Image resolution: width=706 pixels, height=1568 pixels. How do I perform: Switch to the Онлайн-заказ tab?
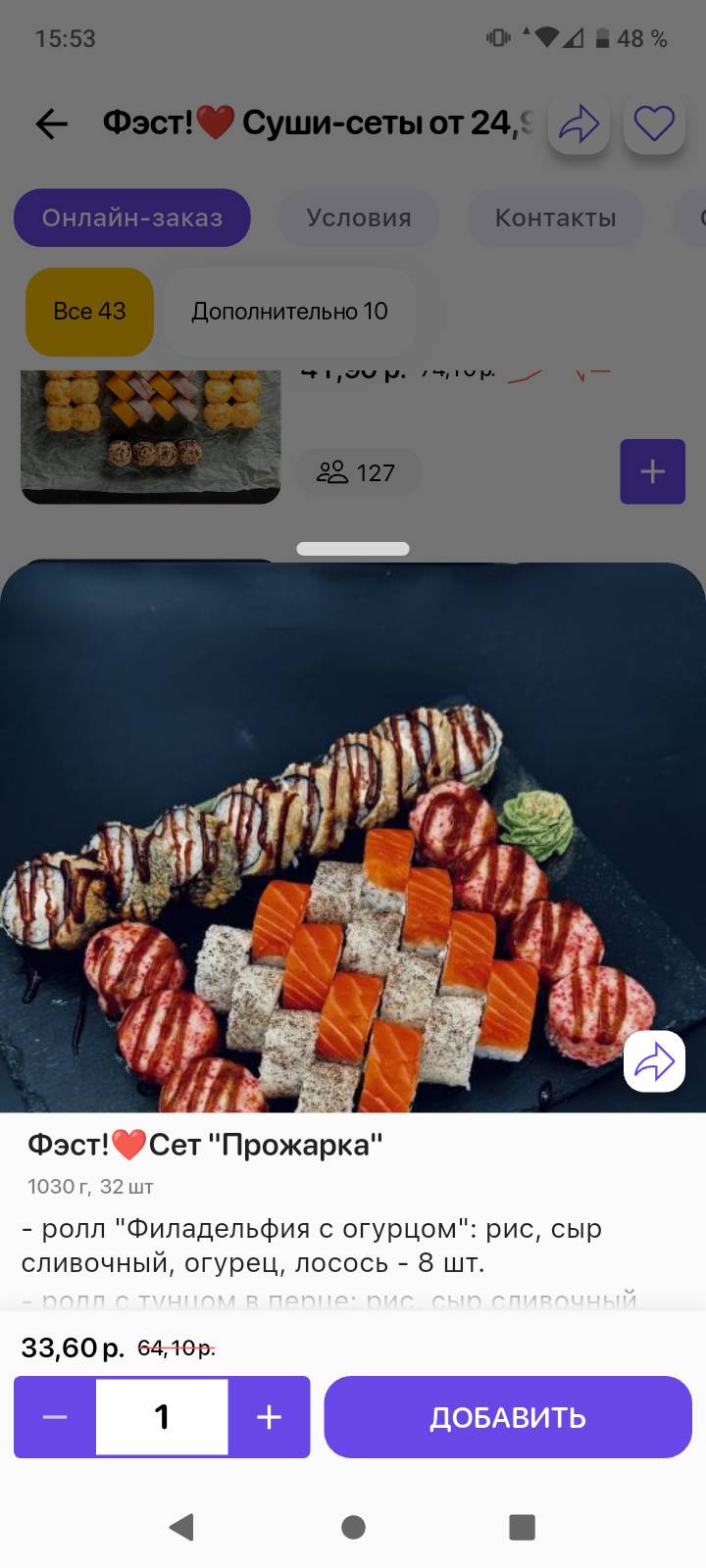pyautogui.click(x=132, y=218)
